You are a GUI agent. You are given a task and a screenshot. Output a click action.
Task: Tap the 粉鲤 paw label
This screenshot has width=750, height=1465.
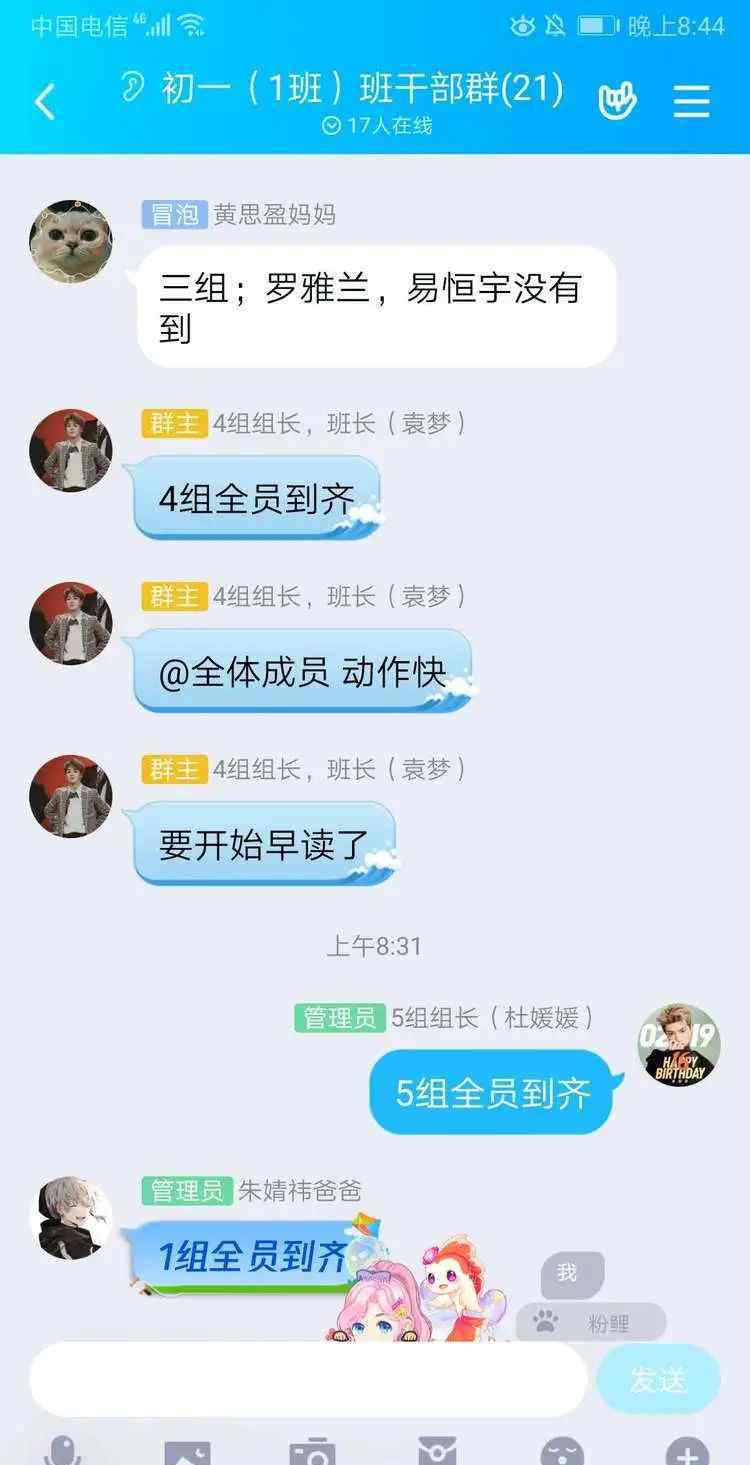[591, 1323]
